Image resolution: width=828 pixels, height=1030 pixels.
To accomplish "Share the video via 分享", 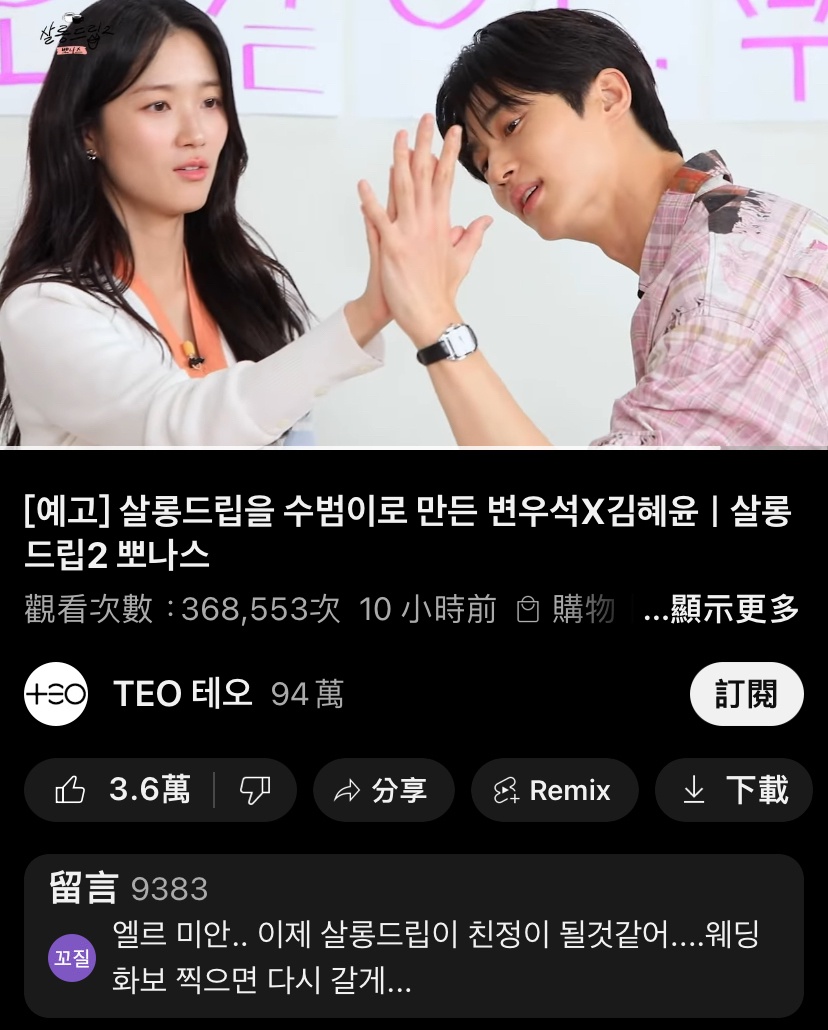I will (383, 790).
